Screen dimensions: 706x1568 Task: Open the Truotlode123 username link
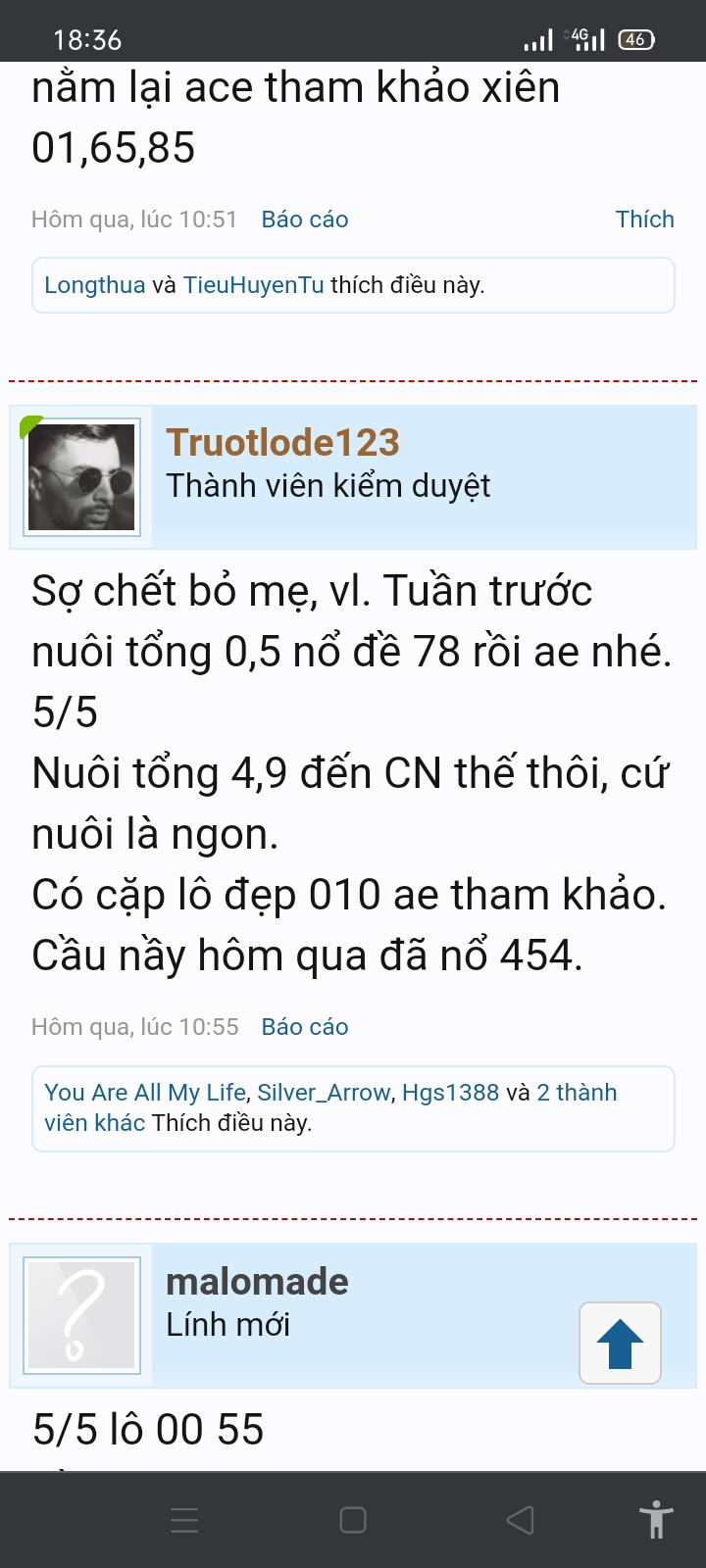coord(282,443)
